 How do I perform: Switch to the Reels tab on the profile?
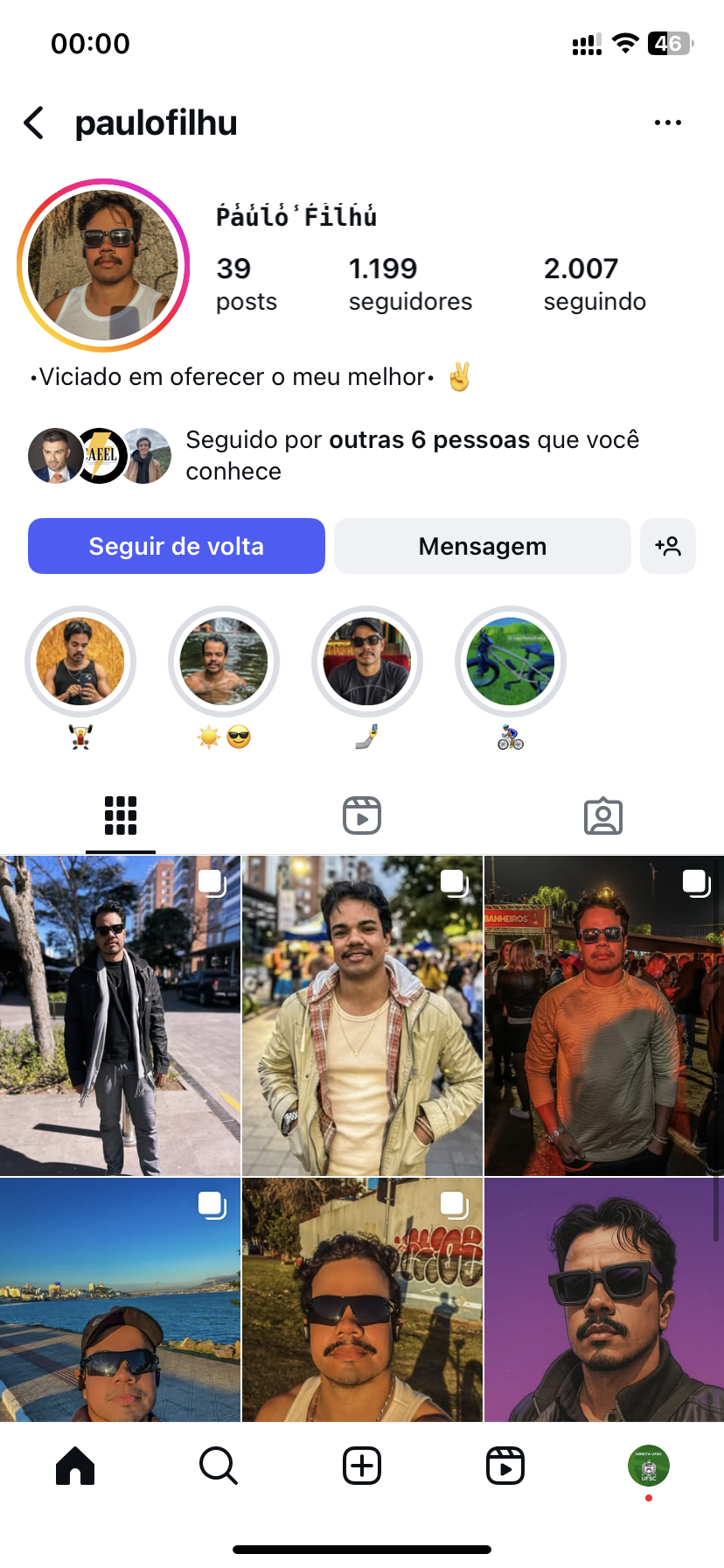point(362,815)
